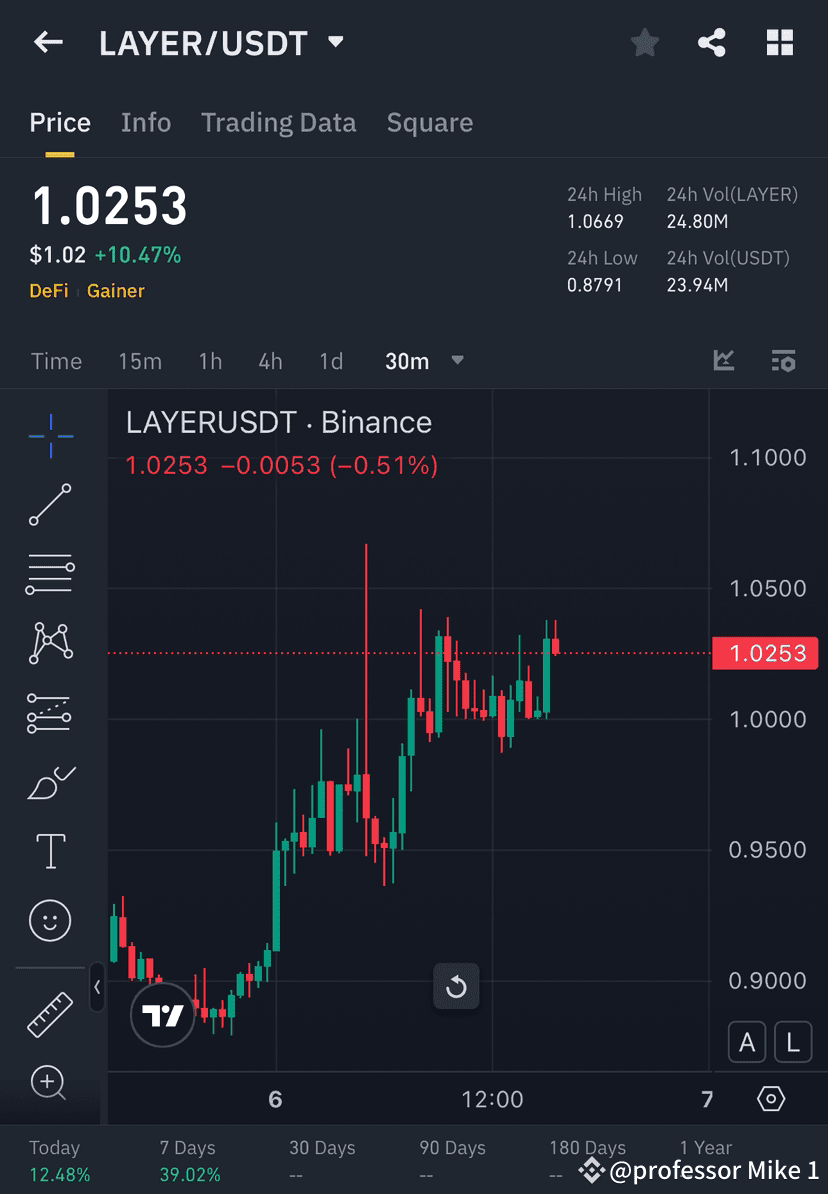Open the emoji sticker tool
Viewport: 828px width, 1194px height.
[x=50, y=920]
